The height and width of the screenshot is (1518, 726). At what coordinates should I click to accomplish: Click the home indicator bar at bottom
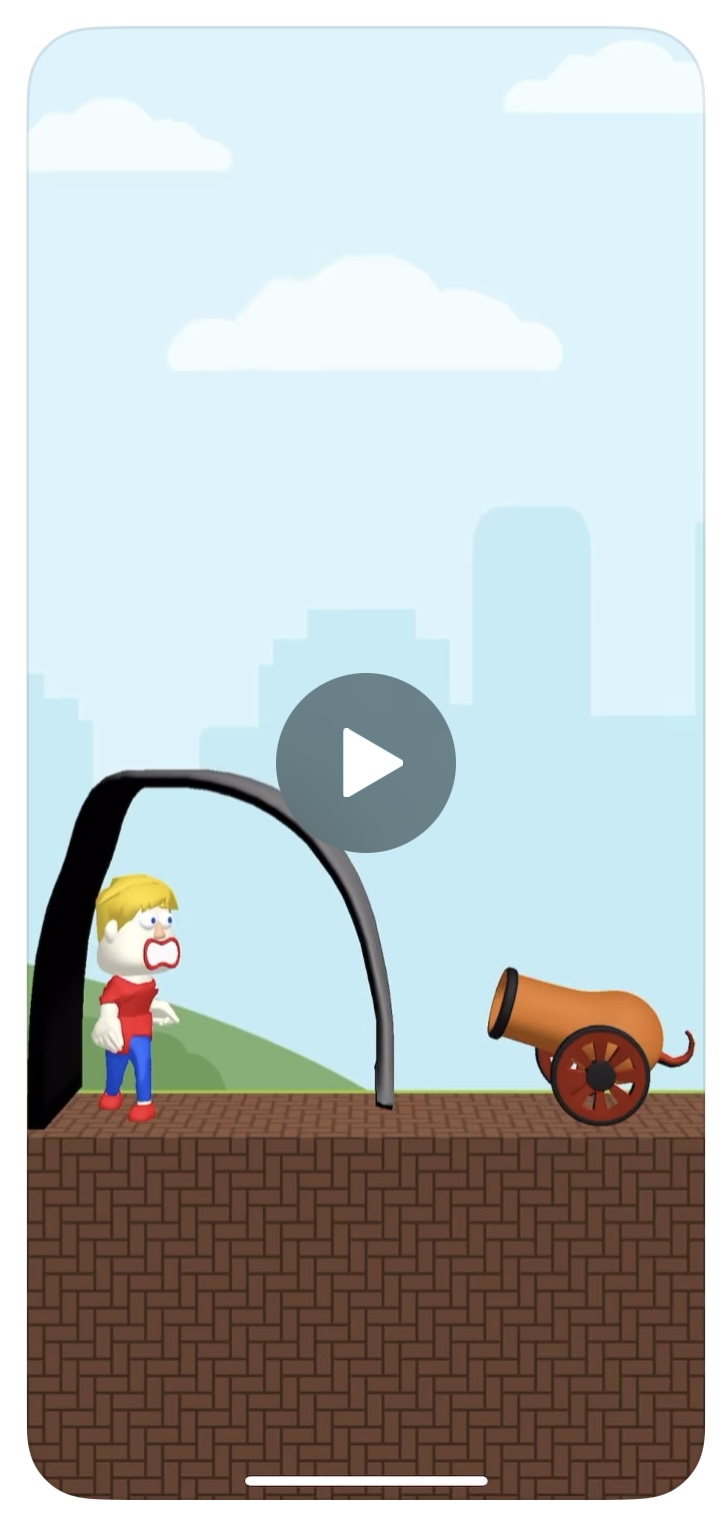(363, 1477)
